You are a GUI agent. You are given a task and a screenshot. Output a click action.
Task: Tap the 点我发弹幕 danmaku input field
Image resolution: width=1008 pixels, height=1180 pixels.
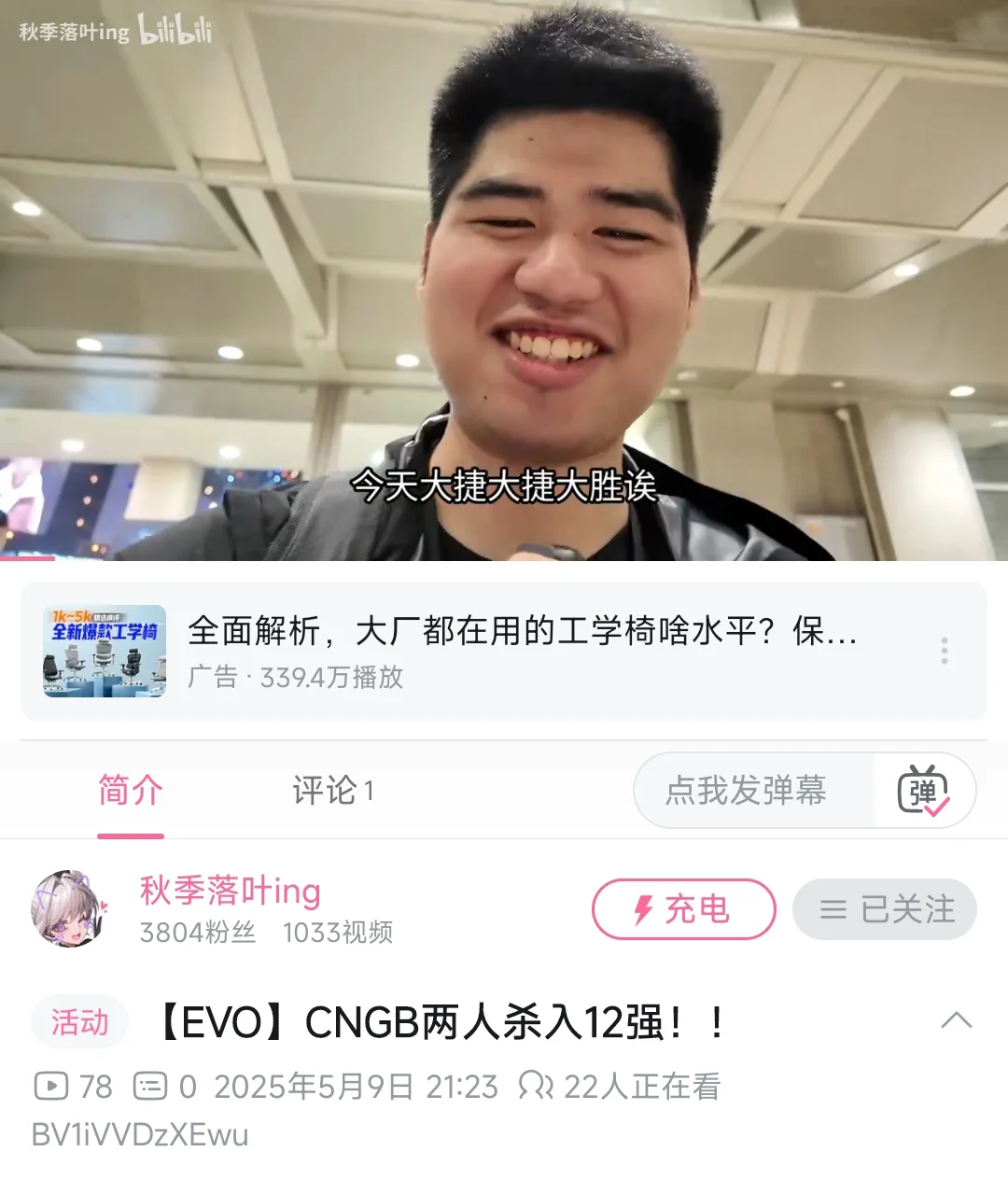(x=747, y=791)
